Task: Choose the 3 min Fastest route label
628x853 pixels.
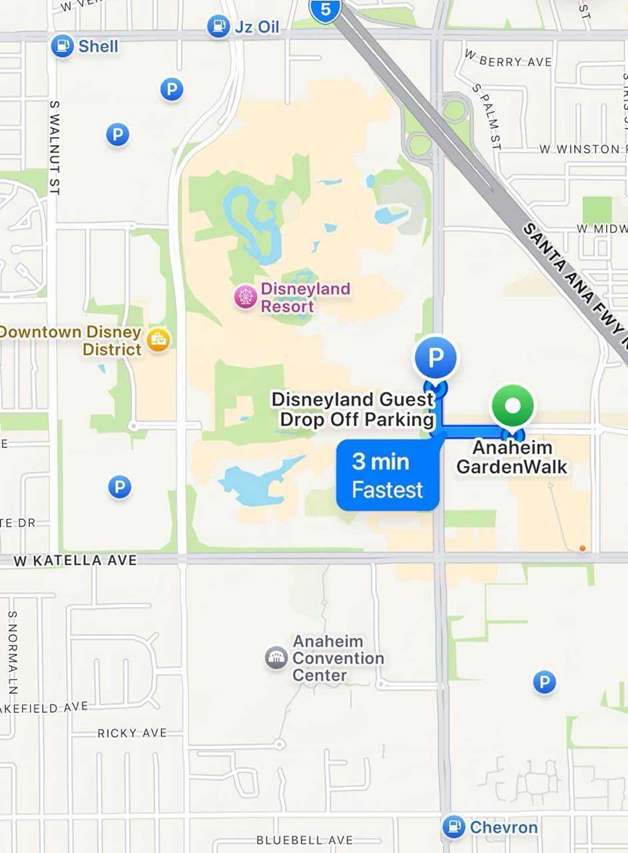Action: pos(388,476)
